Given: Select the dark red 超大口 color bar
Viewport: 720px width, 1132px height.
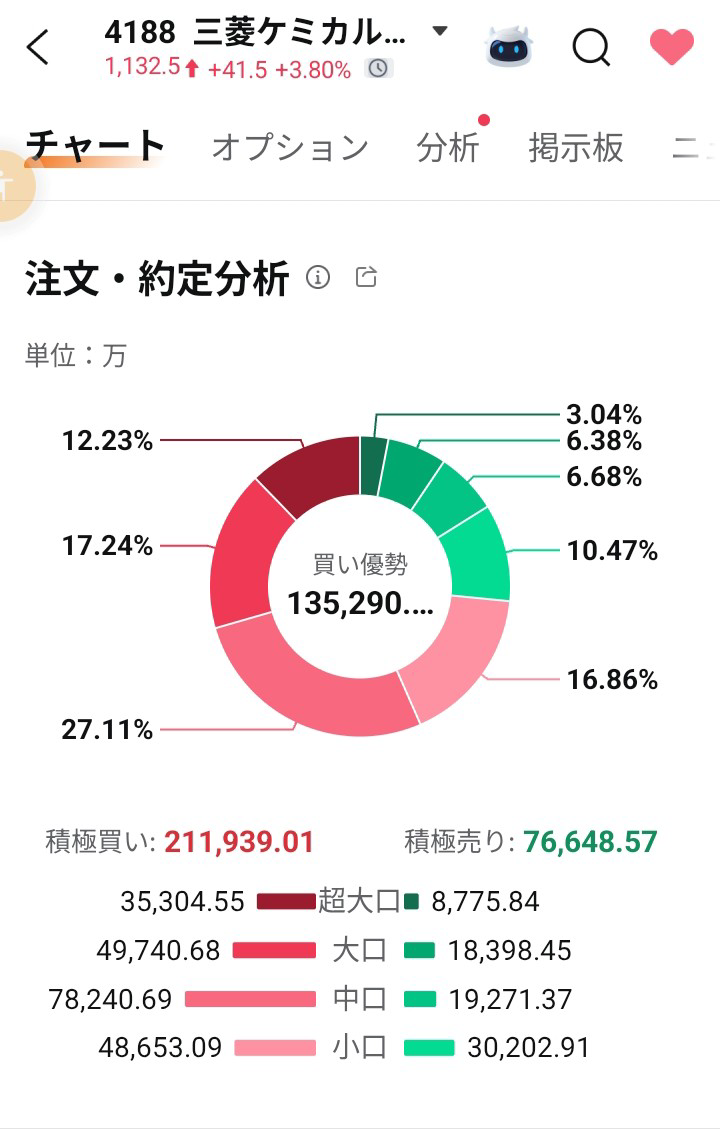Looking at the screenshot, I should coord(285,901).
